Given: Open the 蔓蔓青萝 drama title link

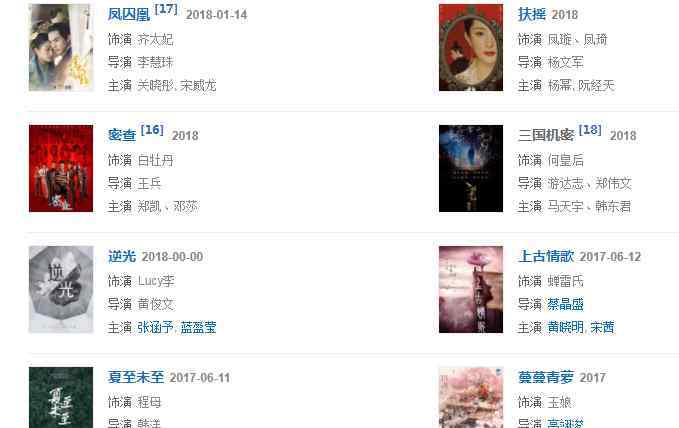Looking at the screenshot, I should tap(546, 377).
